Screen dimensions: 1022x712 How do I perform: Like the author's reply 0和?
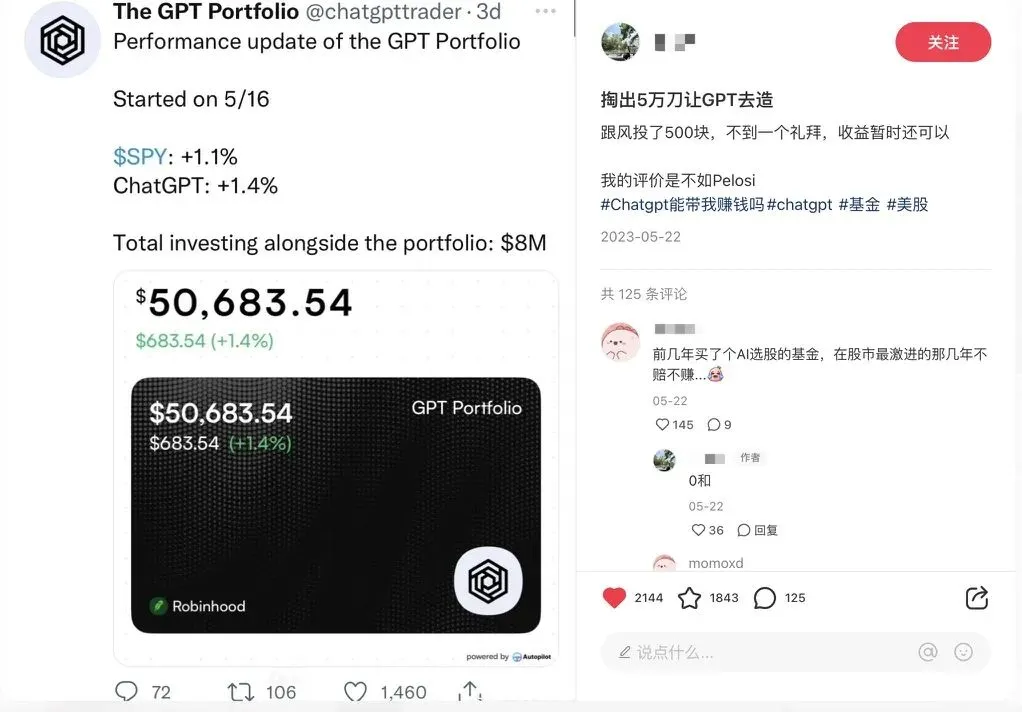698,530
